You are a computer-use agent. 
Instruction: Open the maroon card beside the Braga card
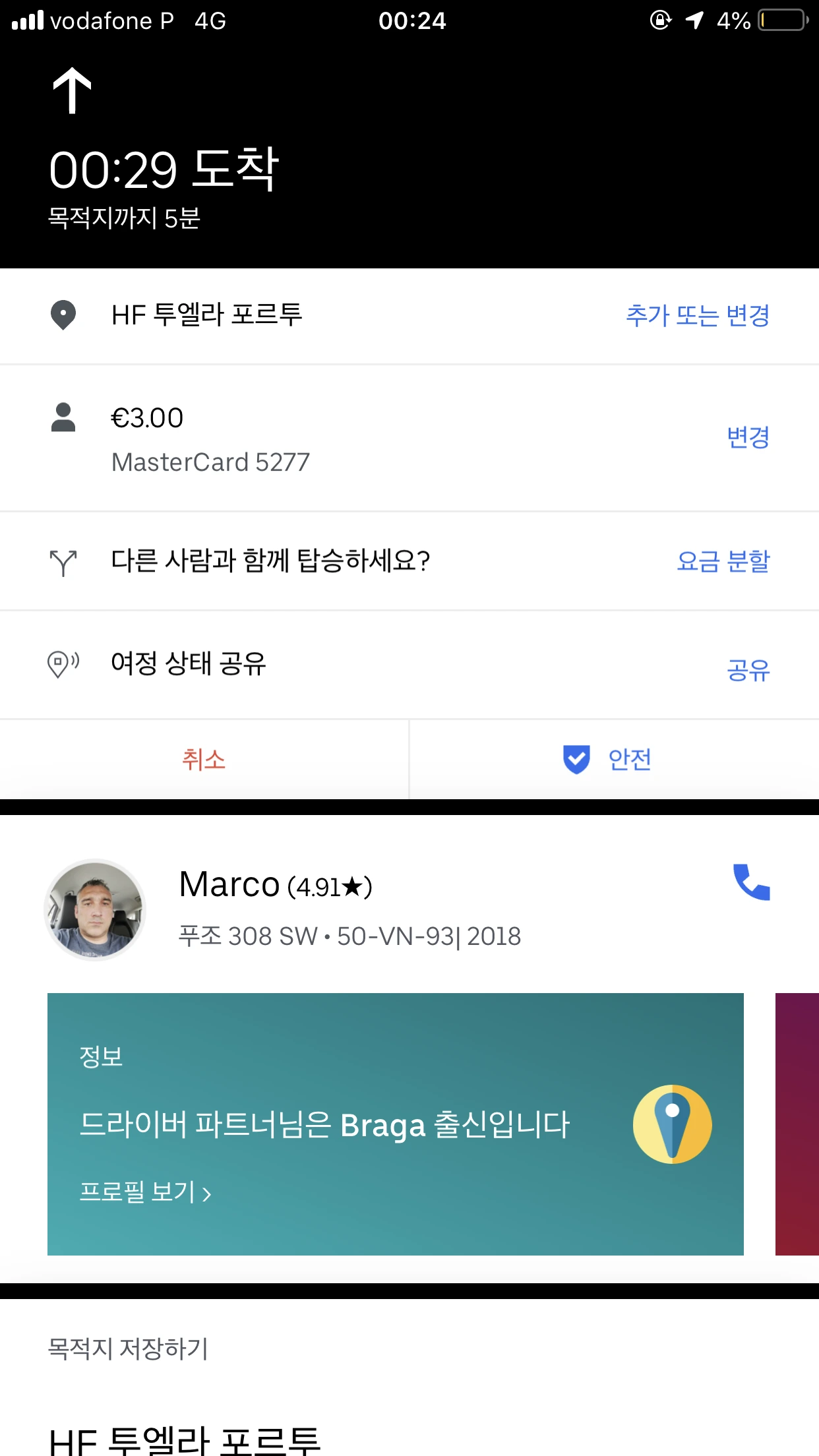click(x=797, y=1124)
